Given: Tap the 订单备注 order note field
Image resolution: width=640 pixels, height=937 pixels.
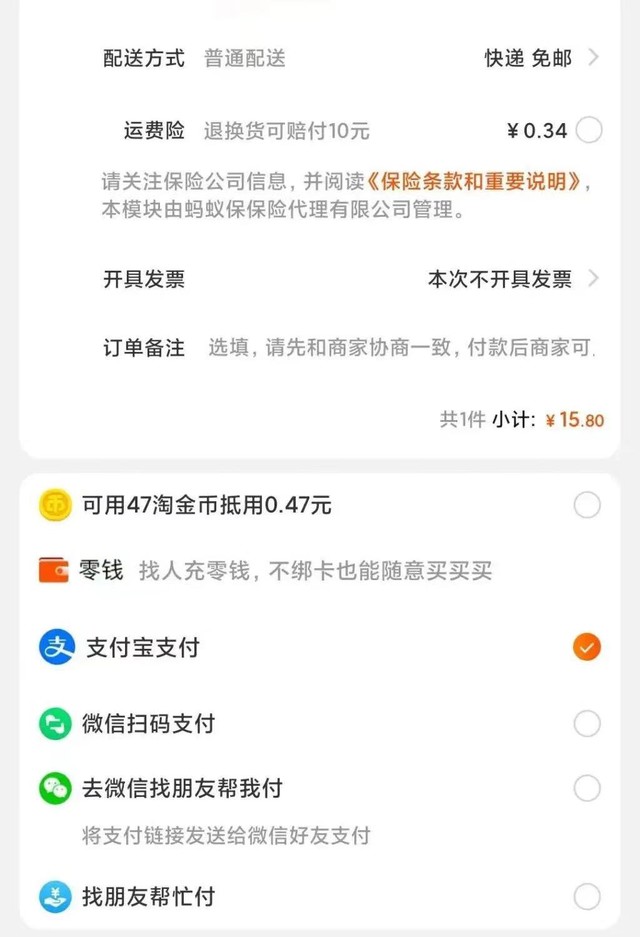Looking at the screenshot, I should (x=400, y=348).
